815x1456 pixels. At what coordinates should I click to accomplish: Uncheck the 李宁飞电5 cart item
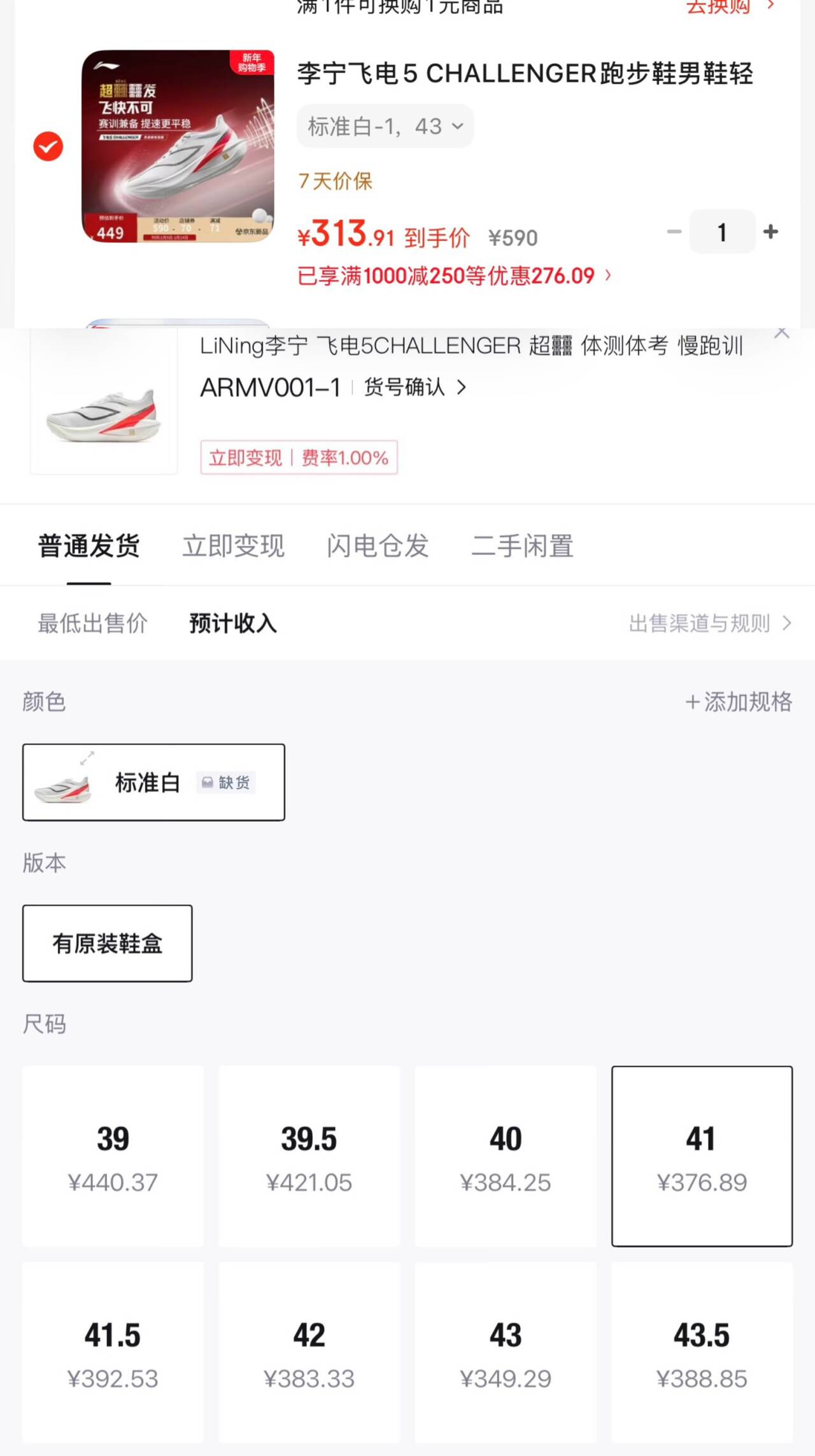[x=48, y=147]
